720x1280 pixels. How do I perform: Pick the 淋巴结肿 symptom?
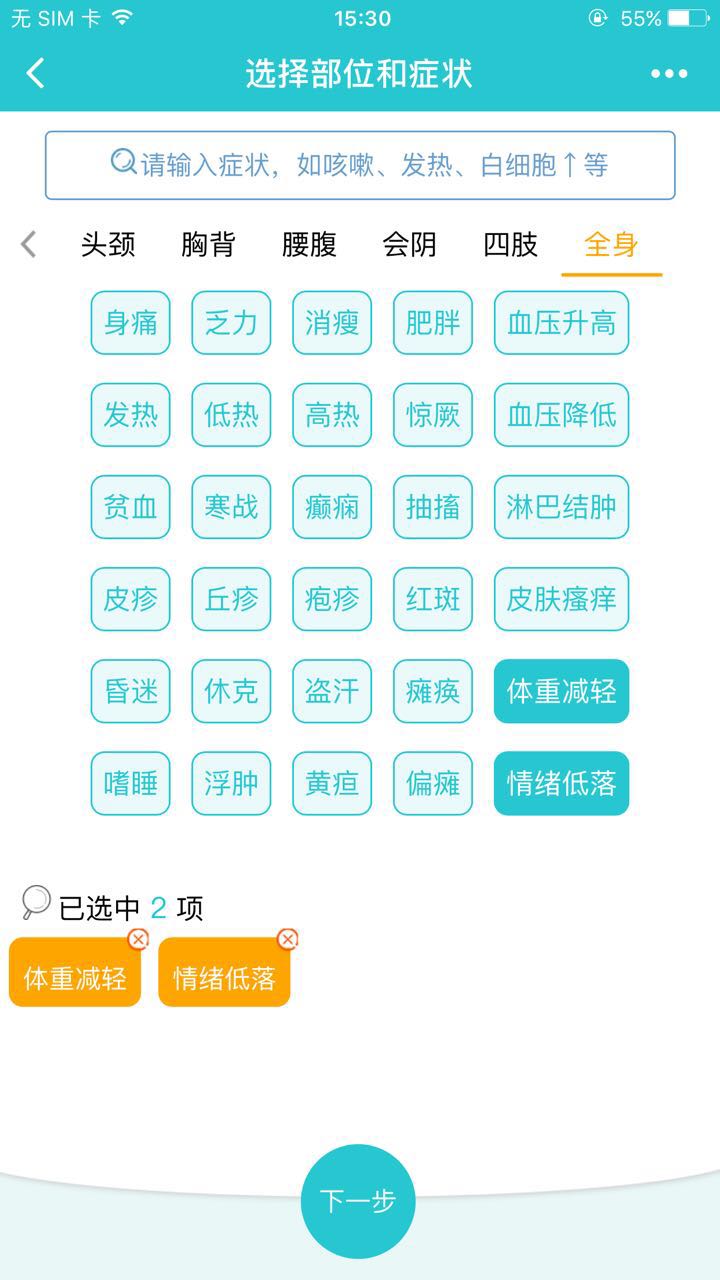tap(561, 507)
